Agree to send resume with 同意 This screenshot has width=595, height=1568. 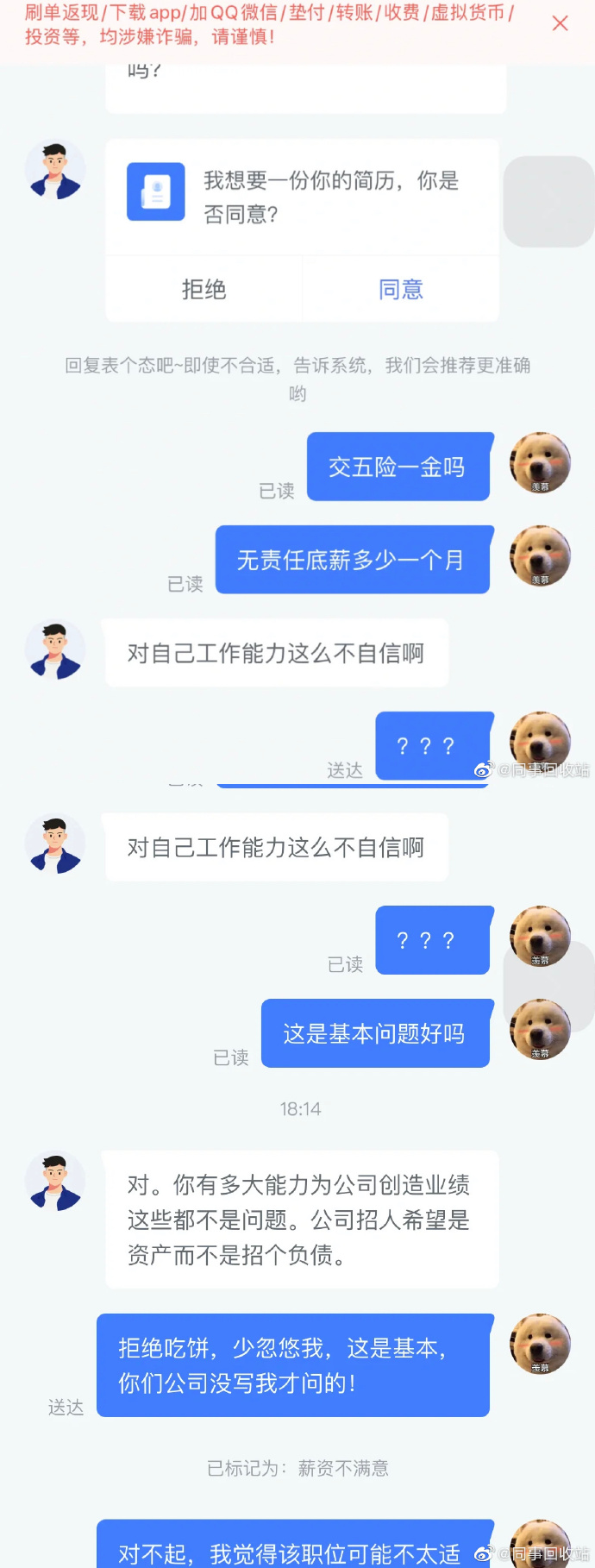point(401,290)
